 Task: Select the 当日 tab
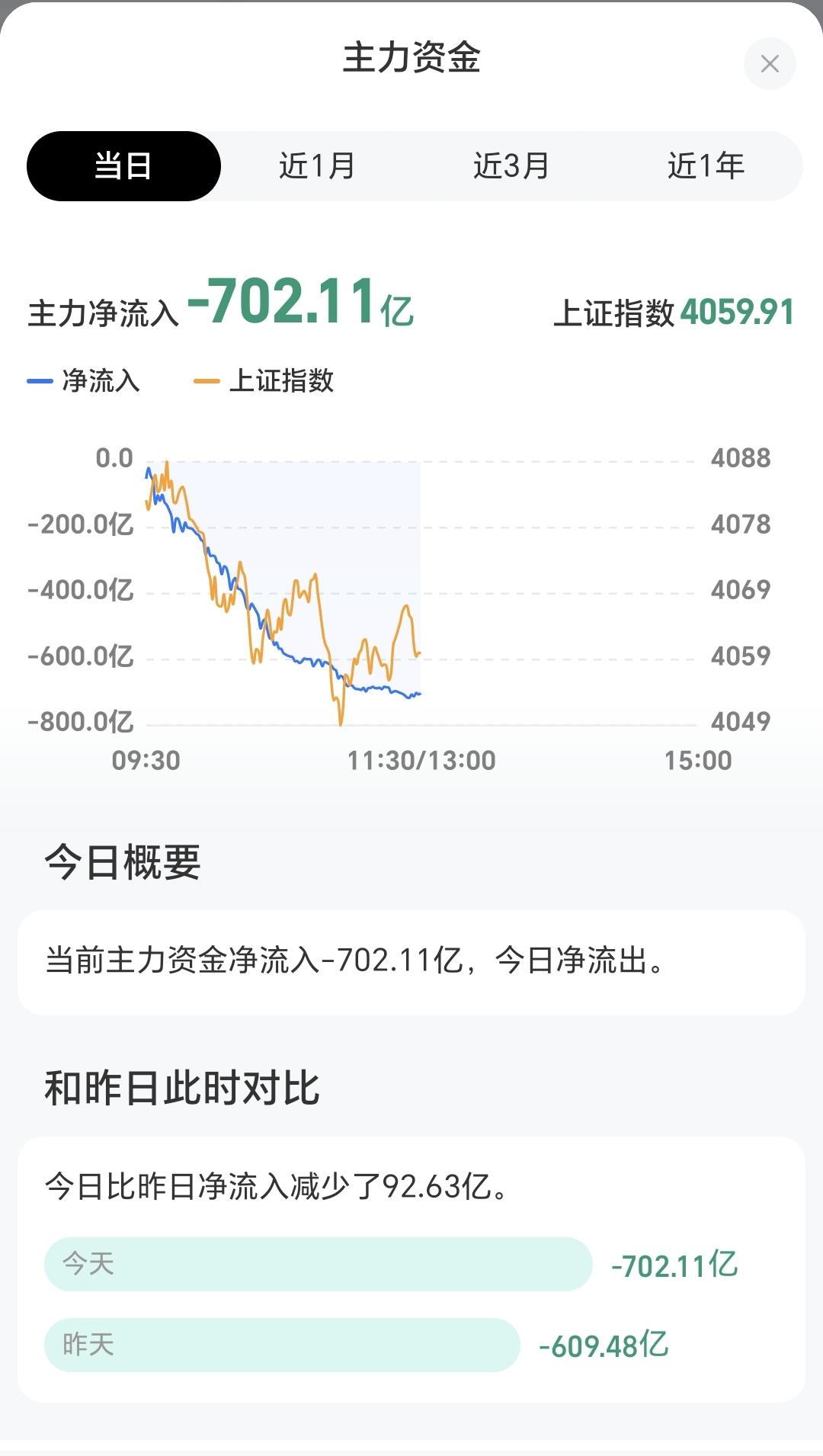point(123,164)
